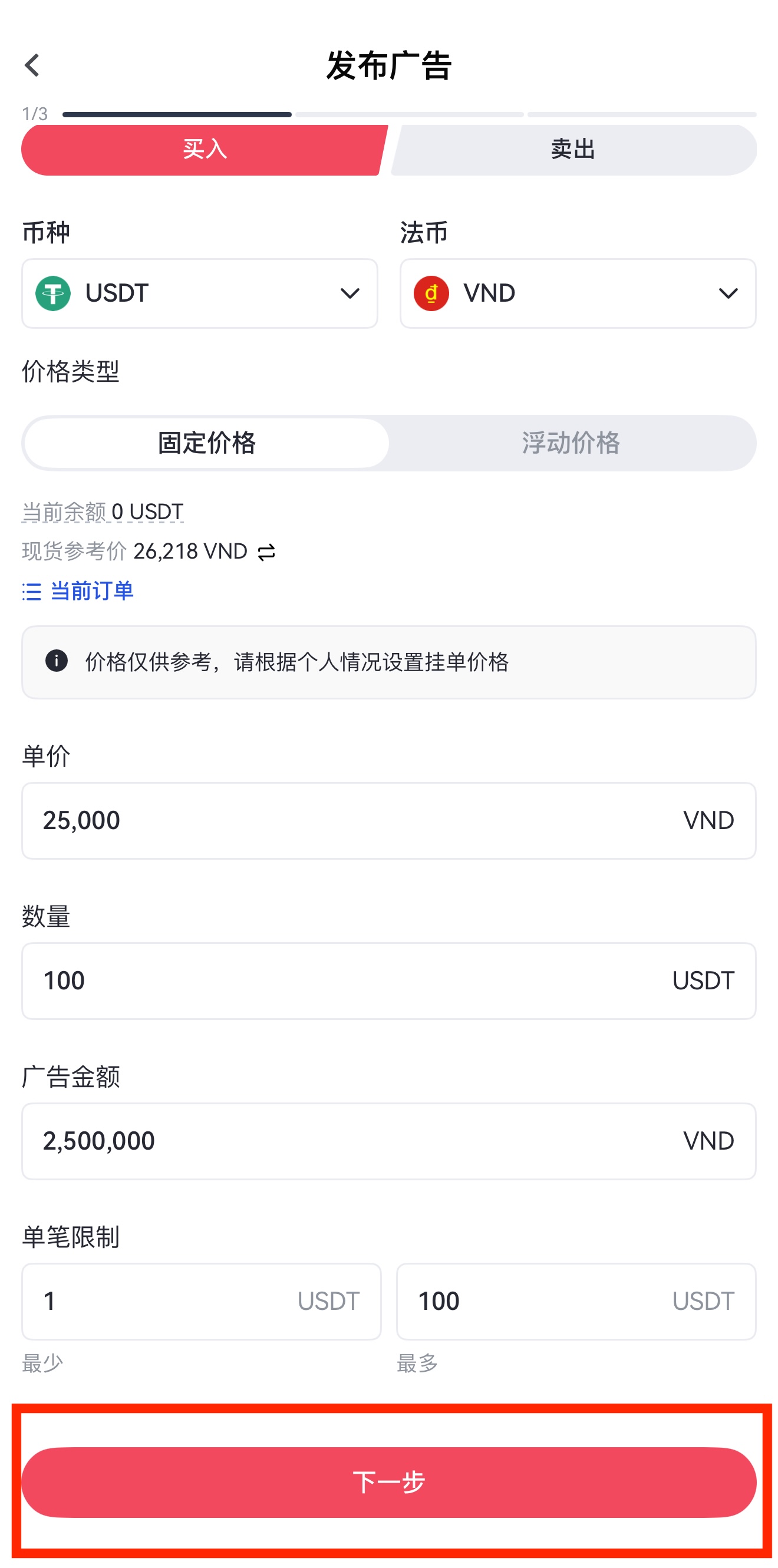778x1568 pixels.
Task: Go back from 发布广告 page
Action: [x=32, y=65]
